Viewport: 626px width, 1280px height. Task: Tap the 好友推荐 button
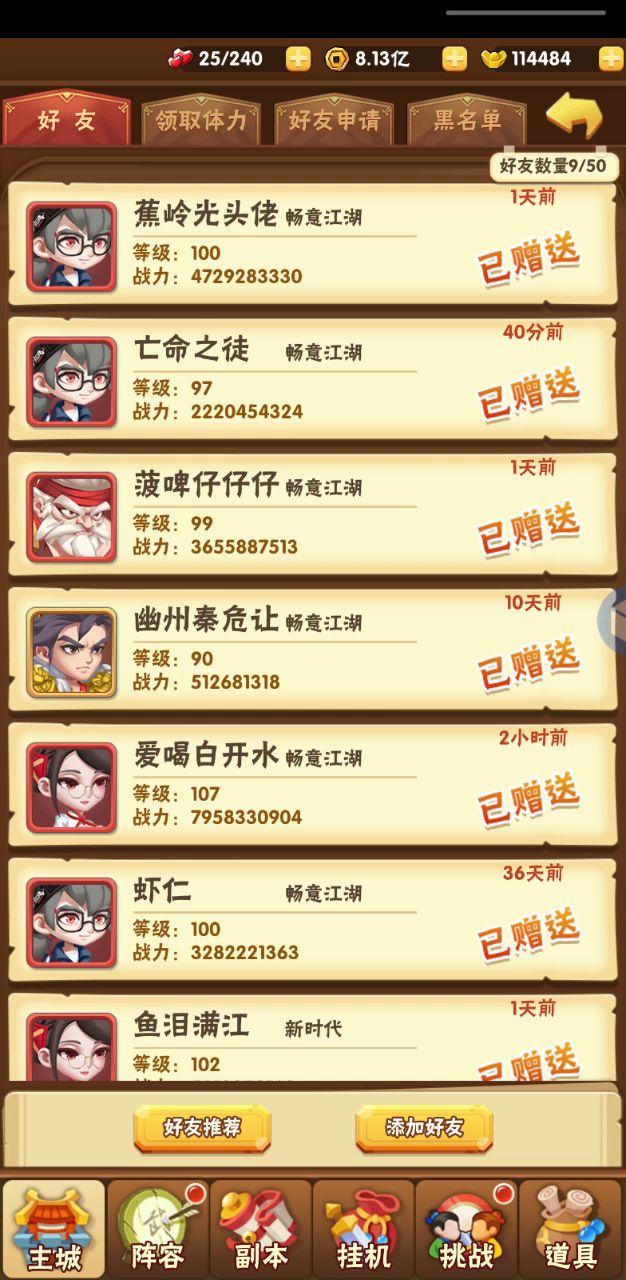click(202, 1128)
